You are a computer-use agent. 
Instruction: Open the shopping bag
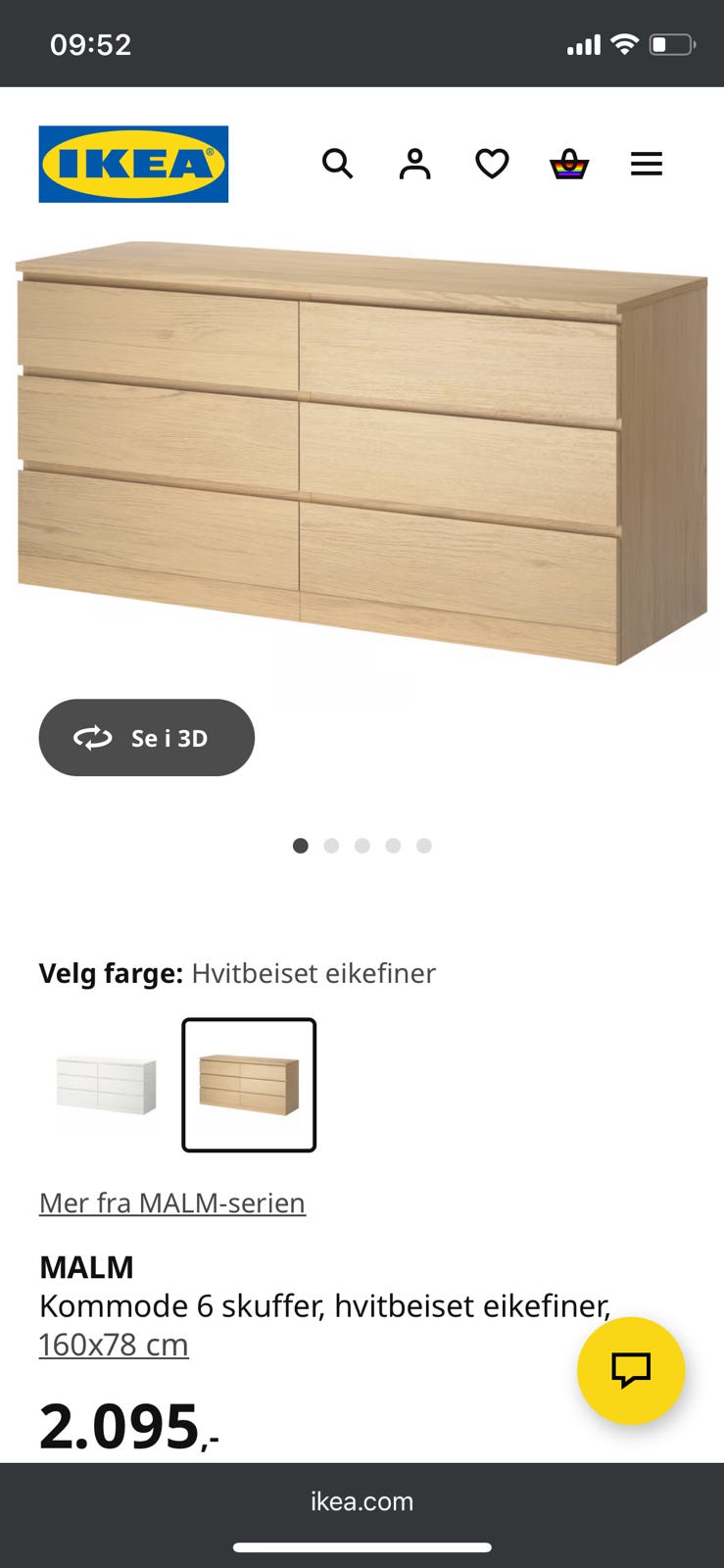coord(569,164)
